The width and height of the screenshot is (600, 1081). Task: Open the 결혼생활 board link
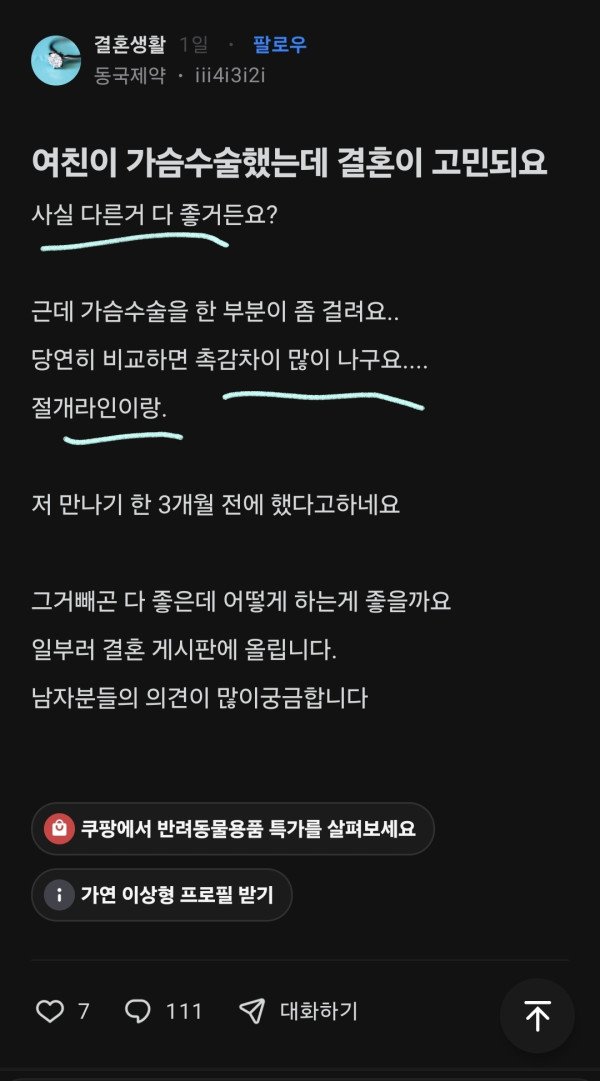pyautogui.click(x=130, y=44)
